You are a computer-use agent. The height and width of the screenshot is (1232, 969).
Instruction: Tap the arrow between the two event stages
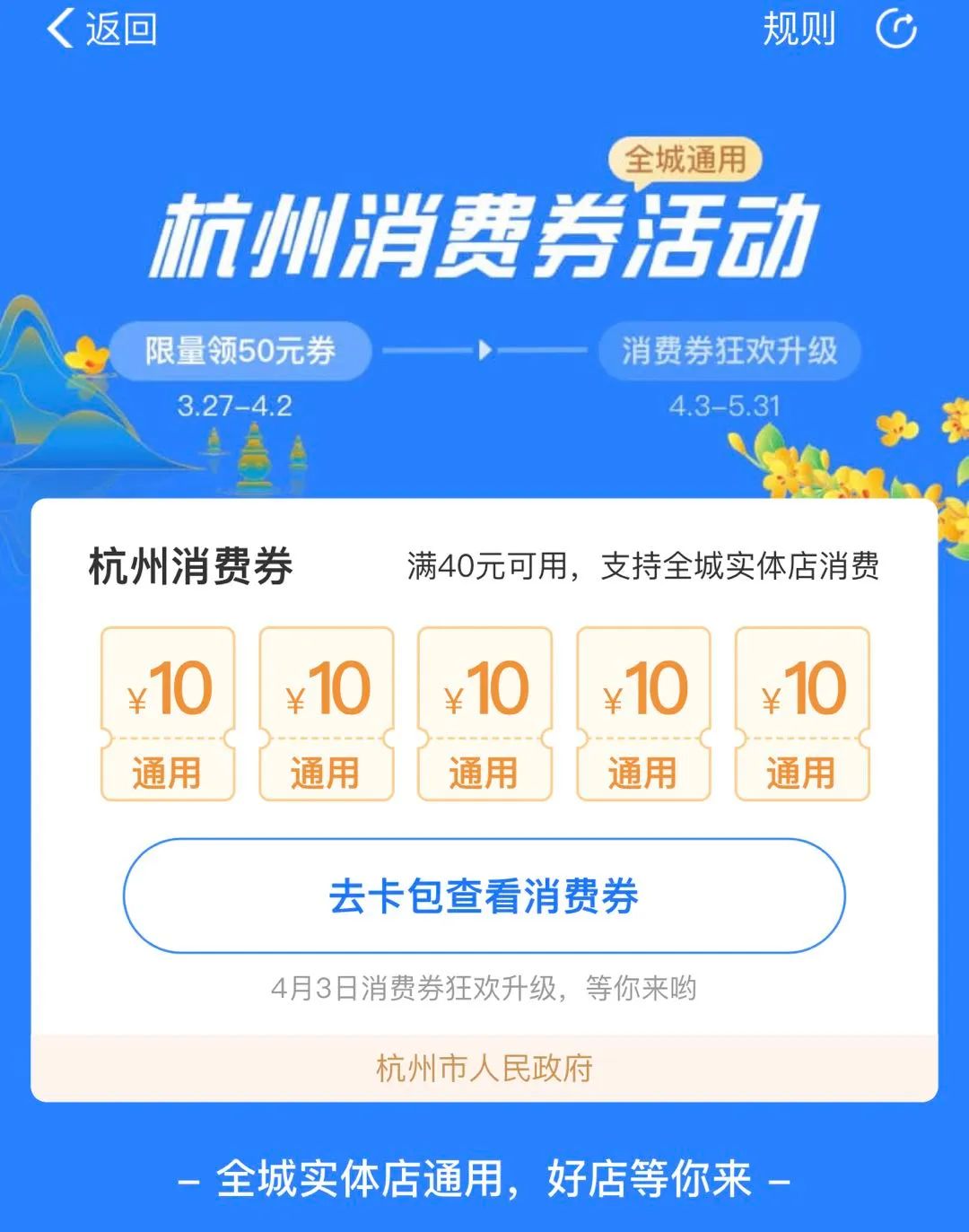(484, 351)
